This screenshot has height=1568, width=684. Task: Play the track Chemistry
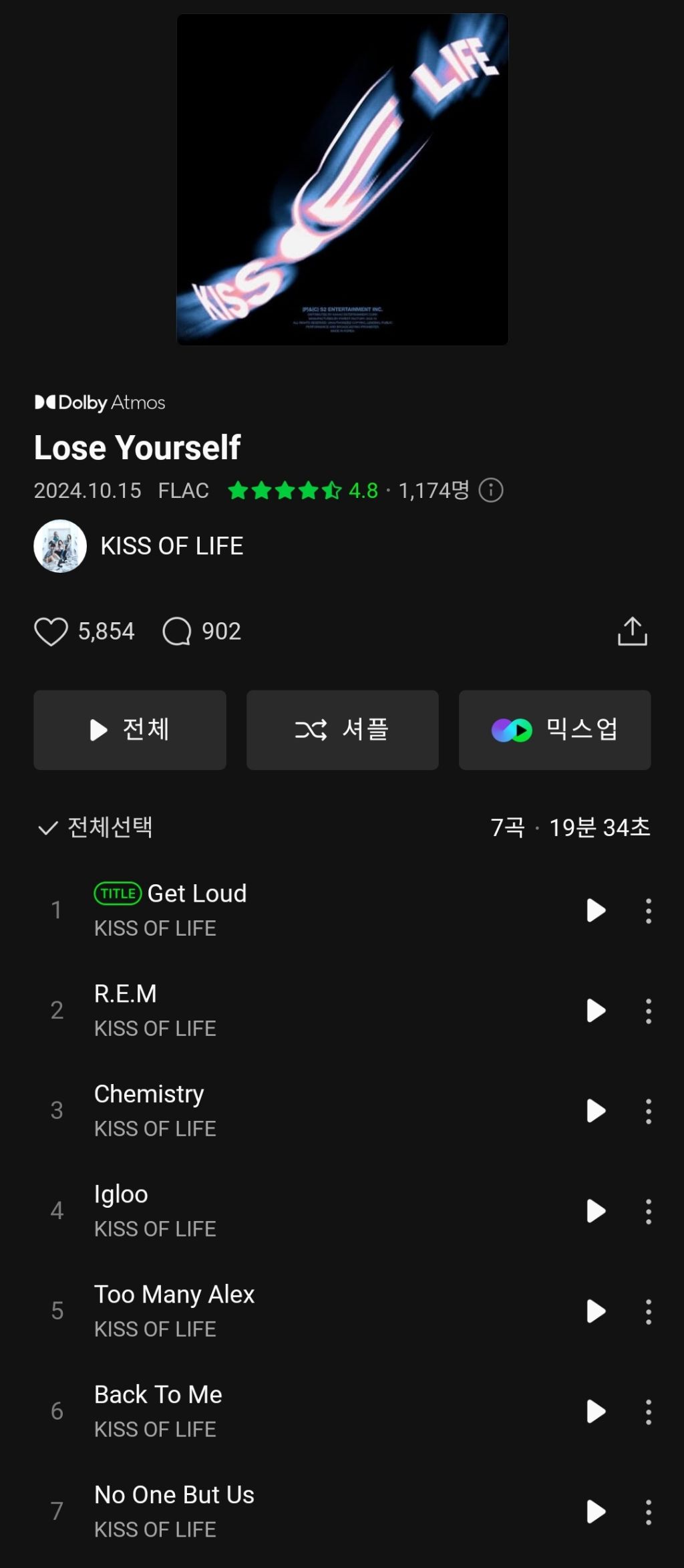point(595,1111)
